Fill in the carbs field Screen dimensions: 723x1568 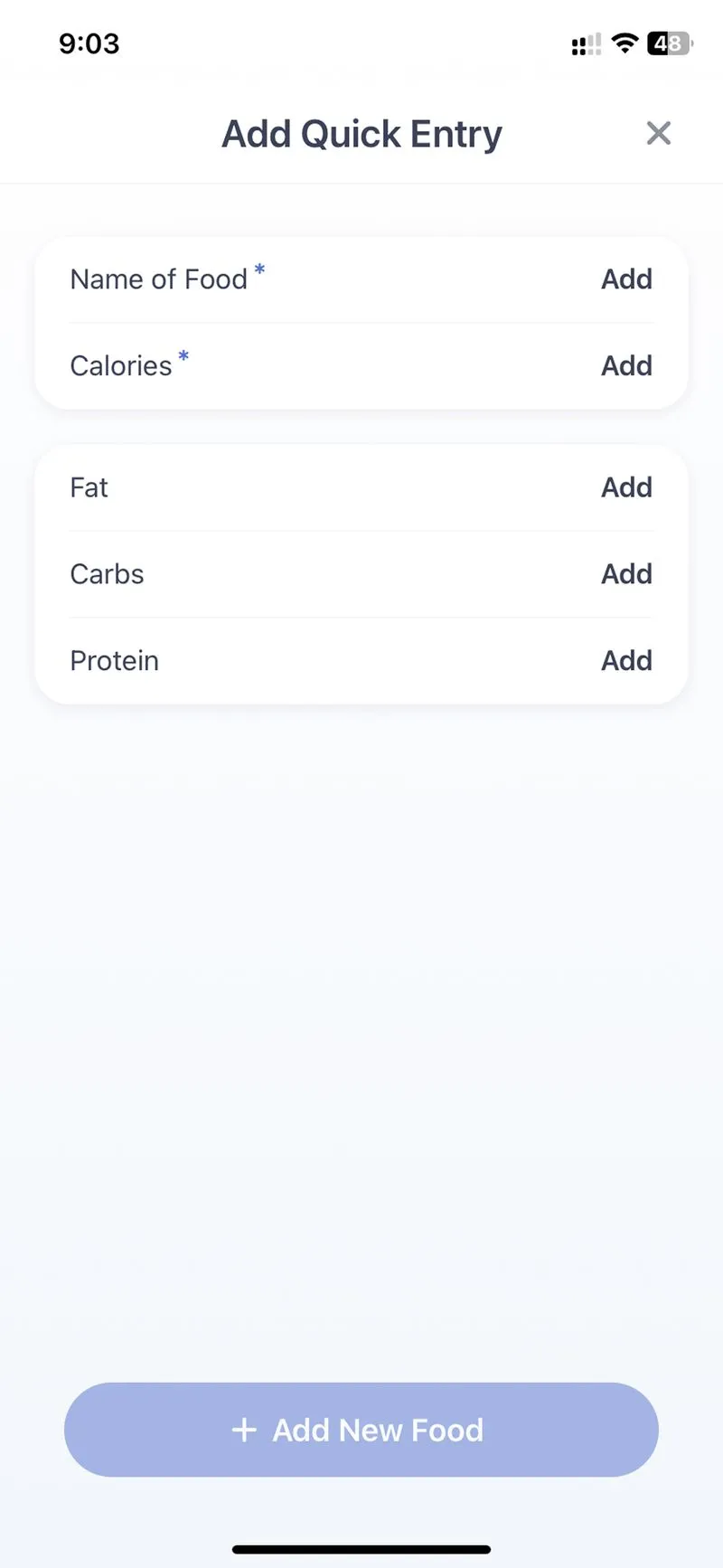(x=626, y=574)
